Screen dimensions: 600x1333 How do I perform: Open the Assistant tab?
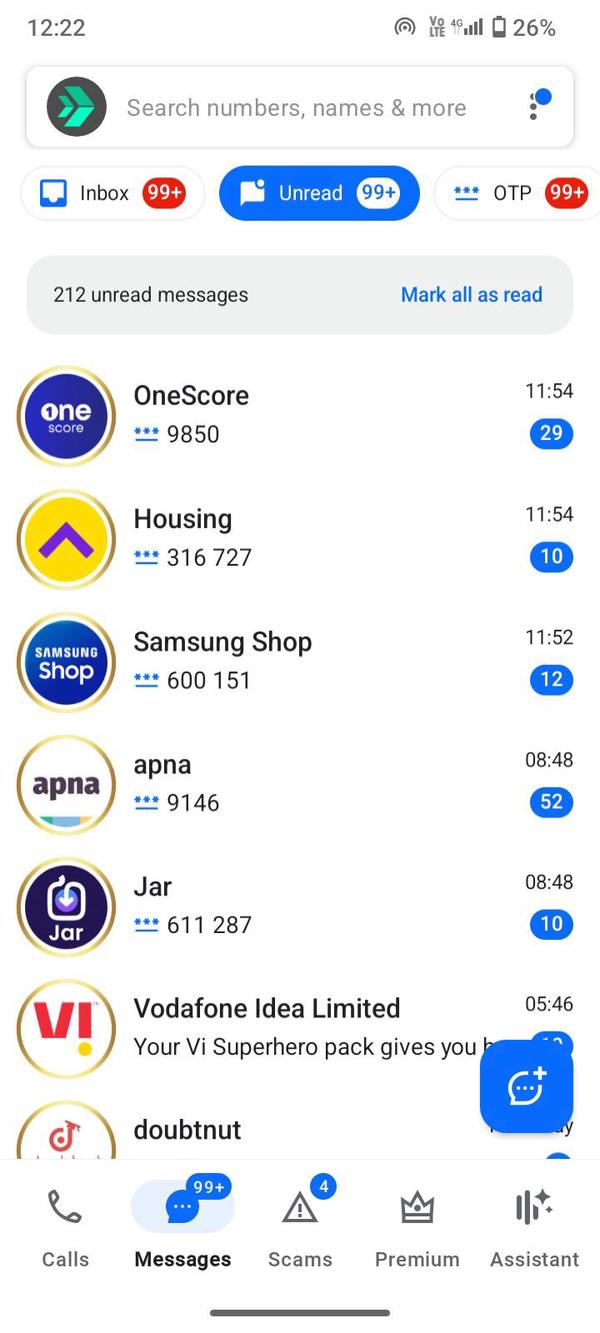pyautogui.click(x=534, y=1228)
